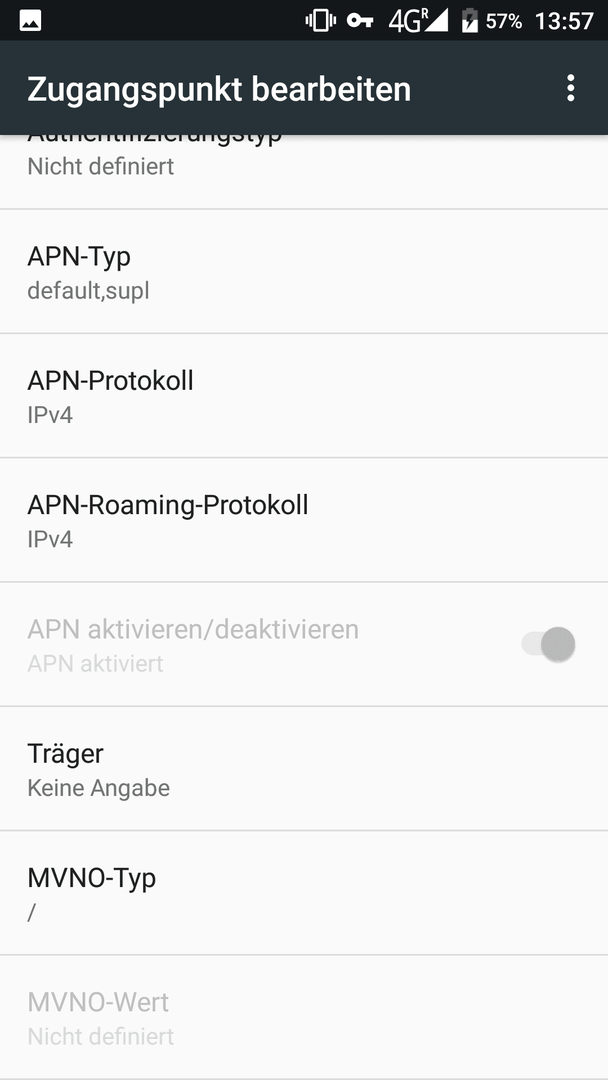Viewport: 608px width, 1080px height.
Task: Toggle the APN aktivieren/deaktivieren switch
Action: (x=548, y=645)
